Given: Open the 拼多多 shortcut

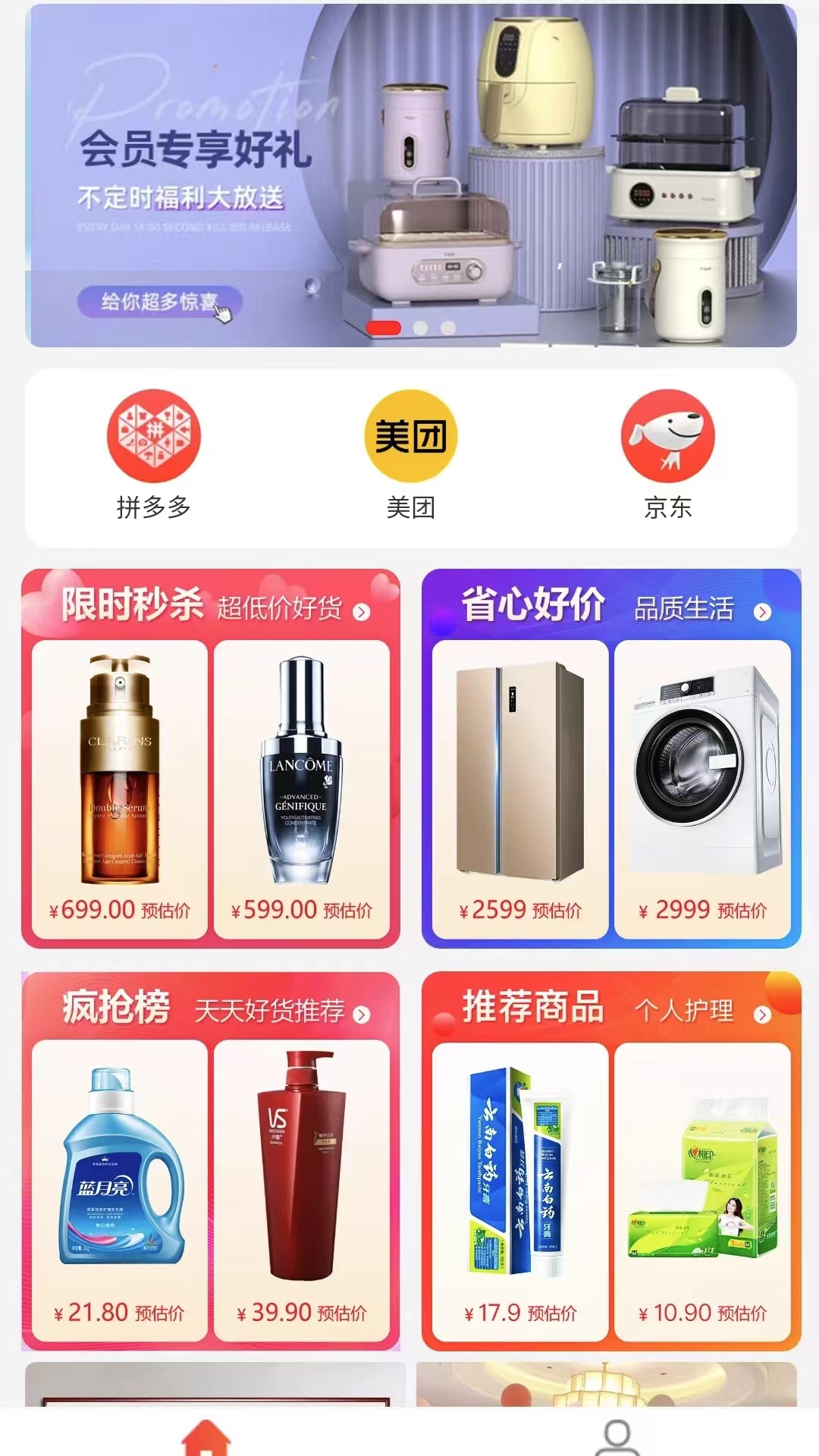Looking at the screenshot, I should pyautogui.click(x=153, y=453).
